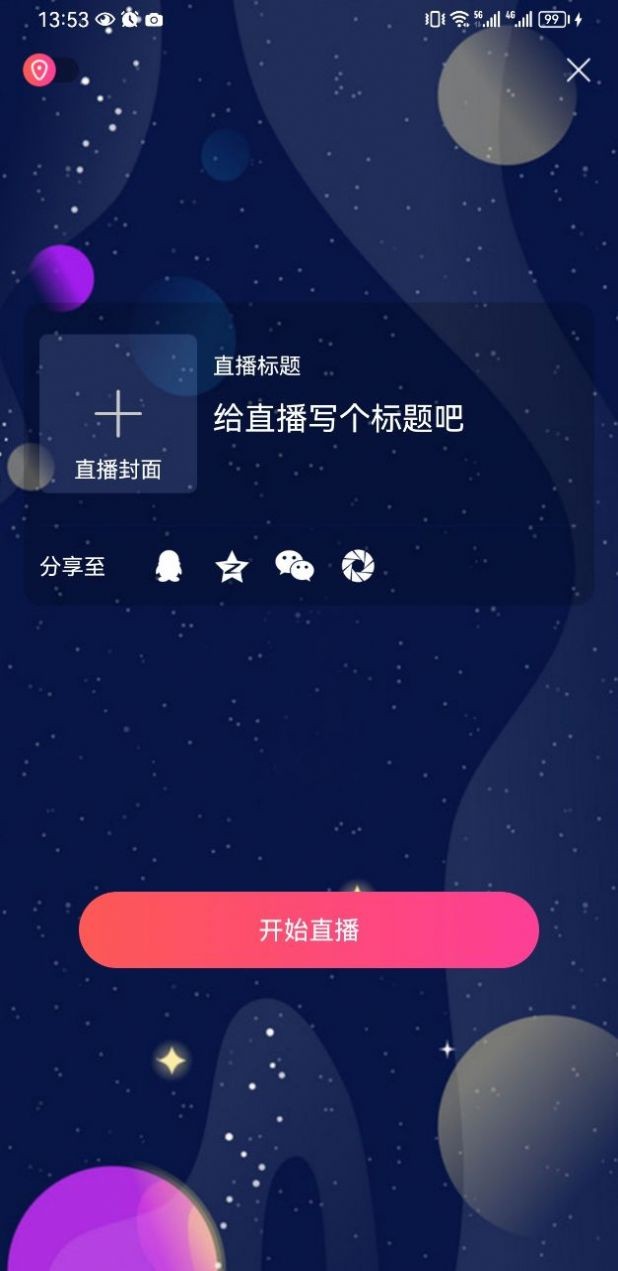Share to Qzone star icon
The height and width of the screenshot is (1271, 618).
pos(232,567)
